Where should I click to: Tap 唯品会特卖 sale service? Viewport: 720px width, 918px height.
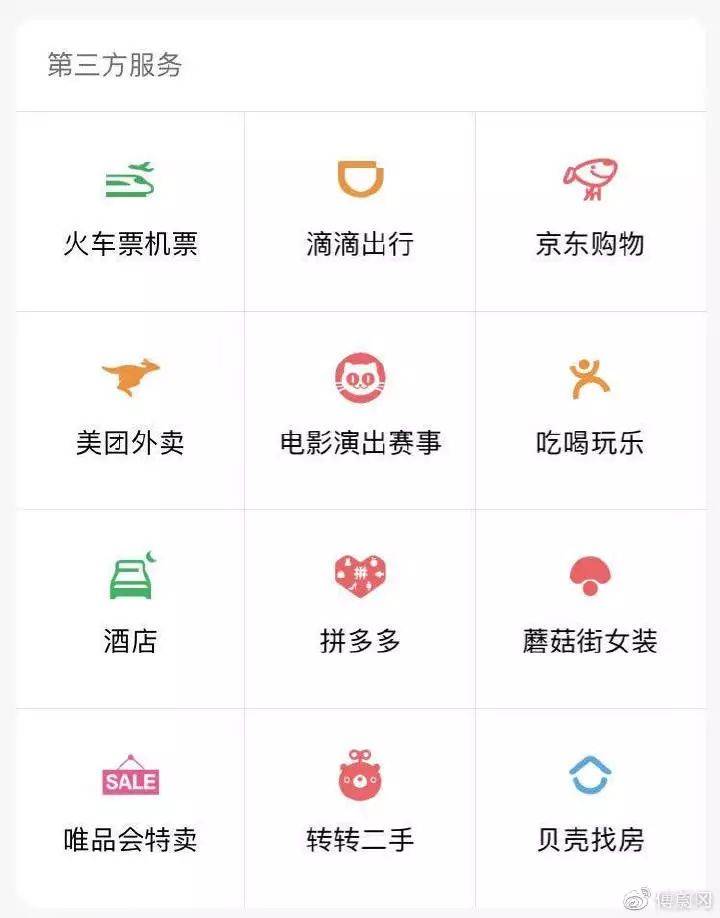(x=130, y=805)
